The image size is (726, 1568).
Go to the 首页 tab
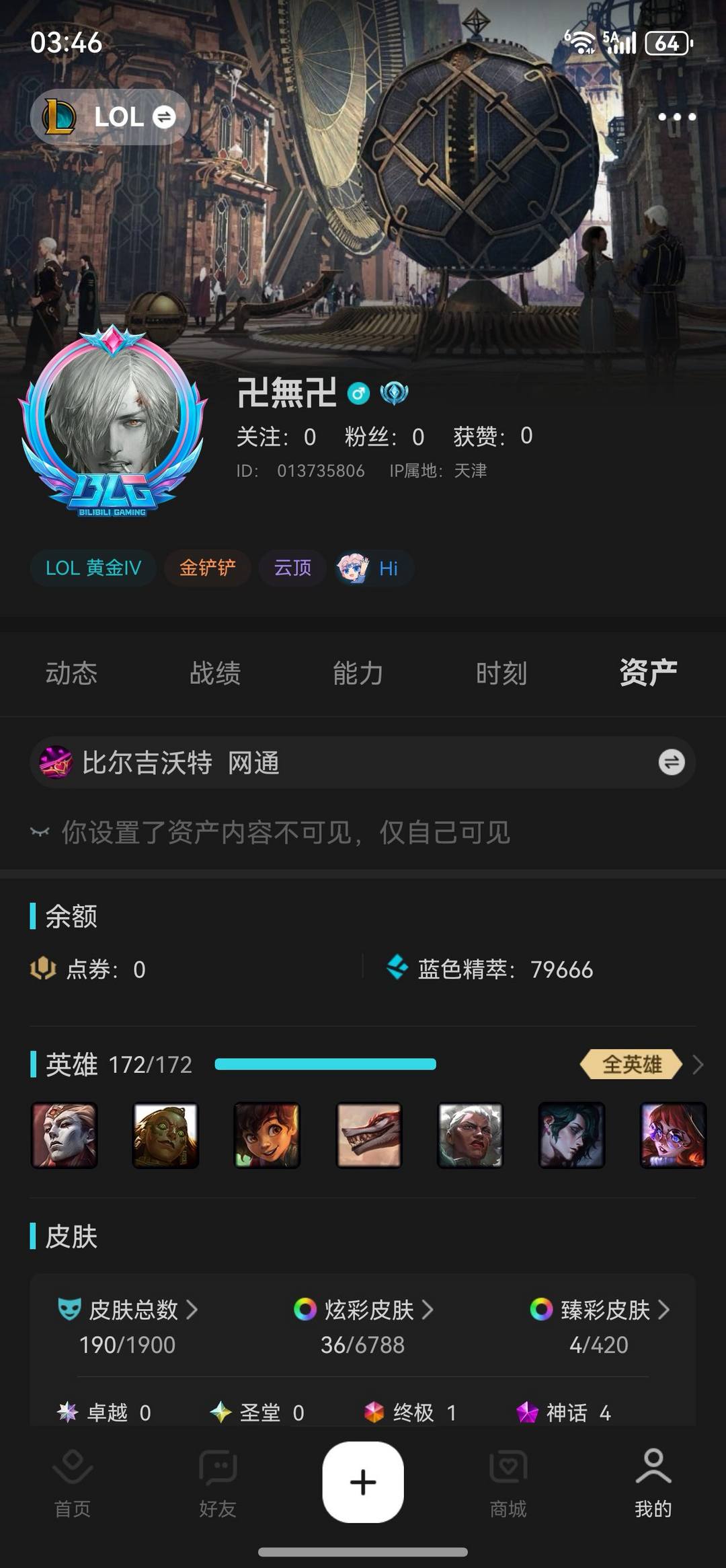click(73, 1484)
